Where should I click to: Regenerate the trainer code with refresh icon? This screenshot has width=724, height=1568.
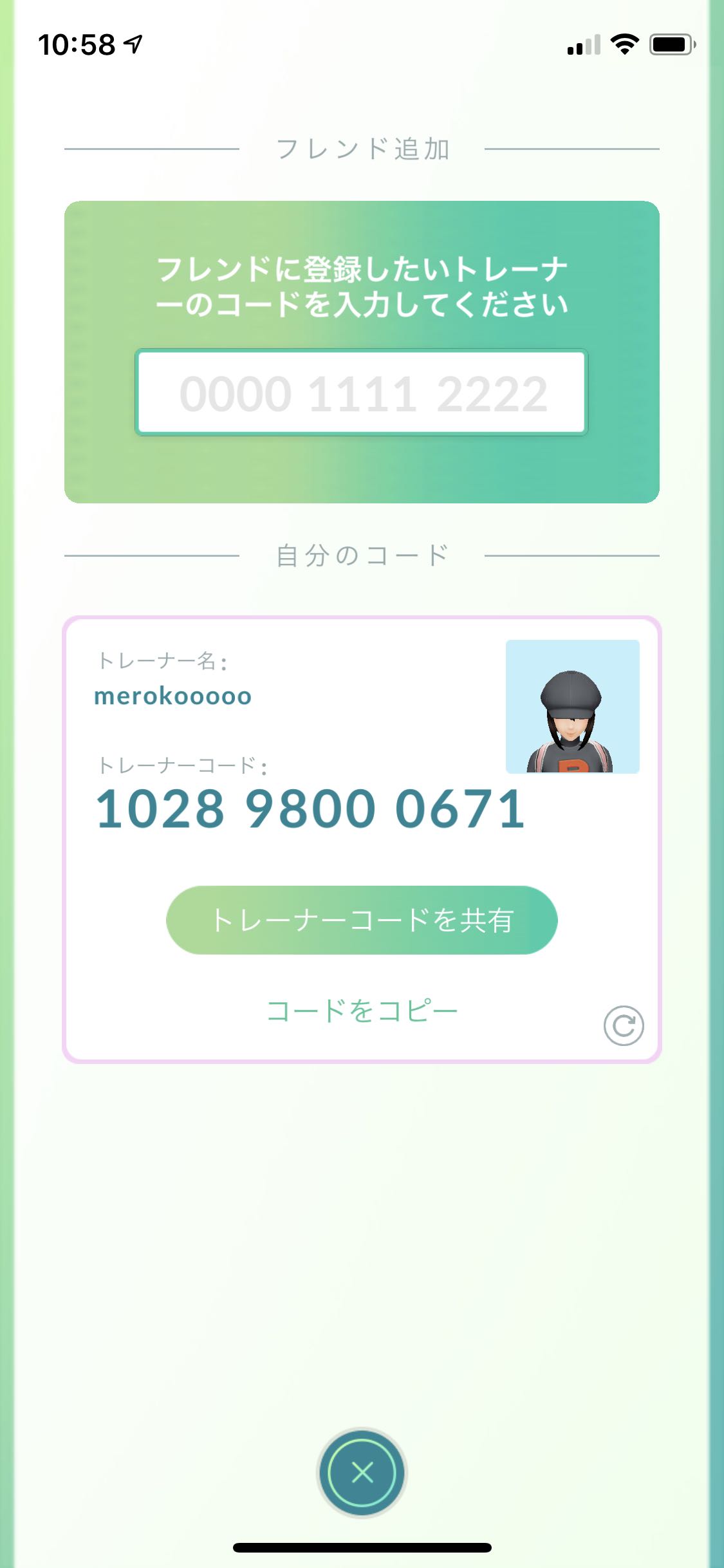(x=623, y=1025)
